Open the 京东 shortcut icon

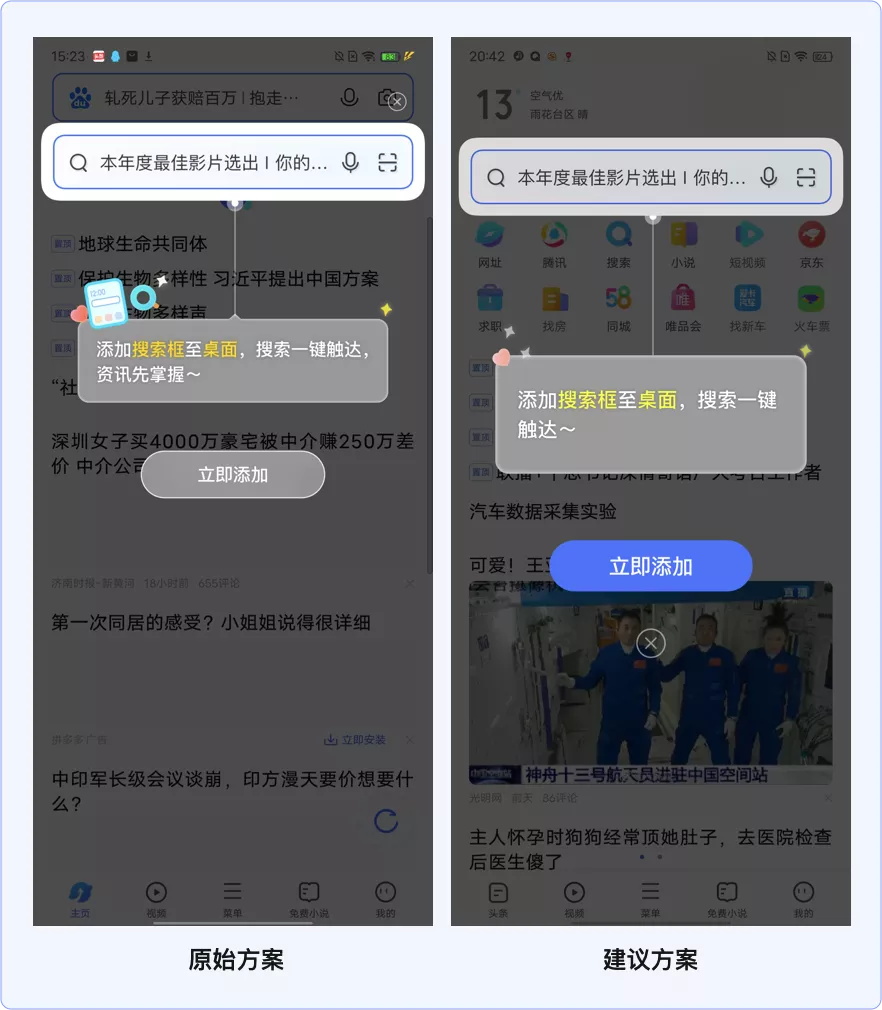pyautogui.click(x=810, y=240)
